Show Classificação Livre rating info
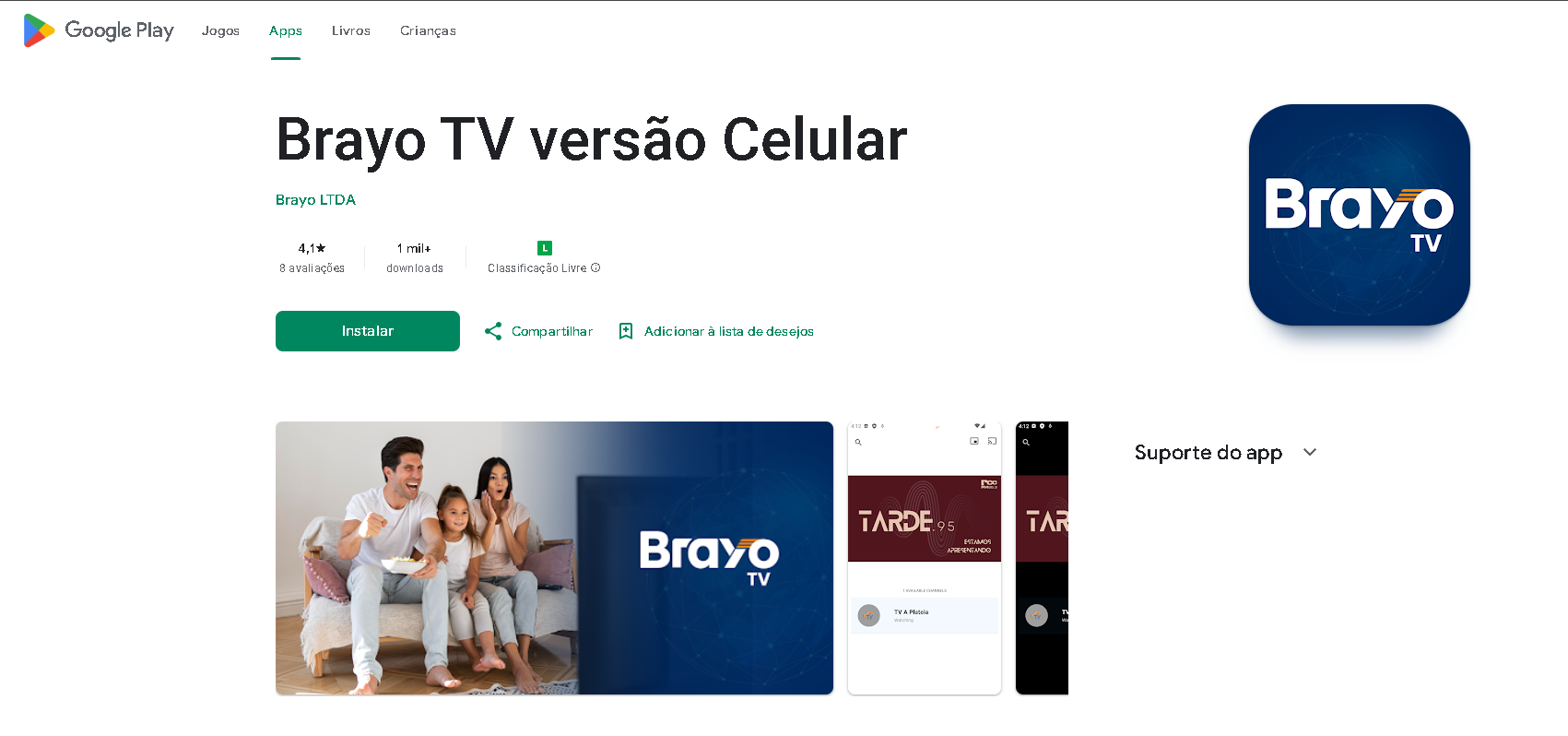 tap(595, 268)
